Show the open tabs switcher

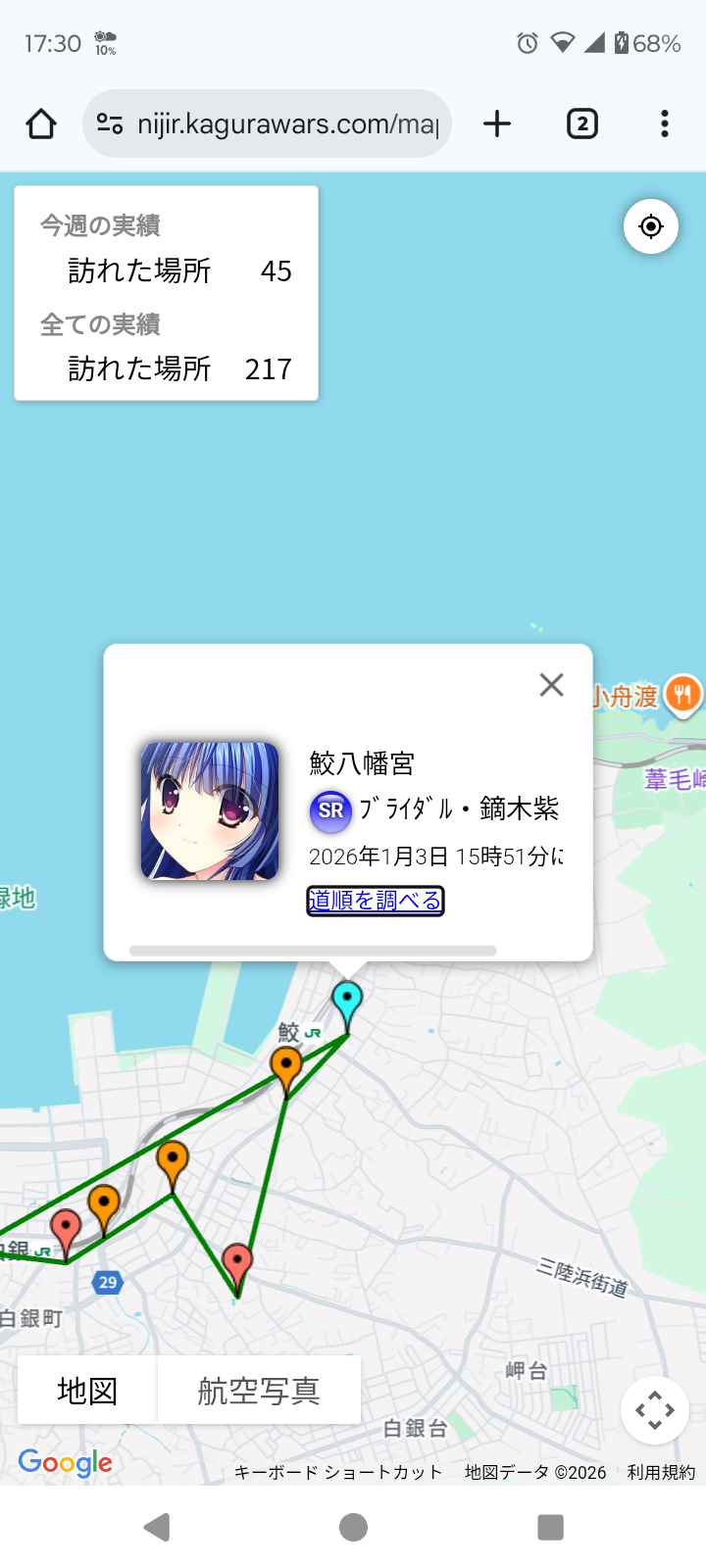point(581,124)
